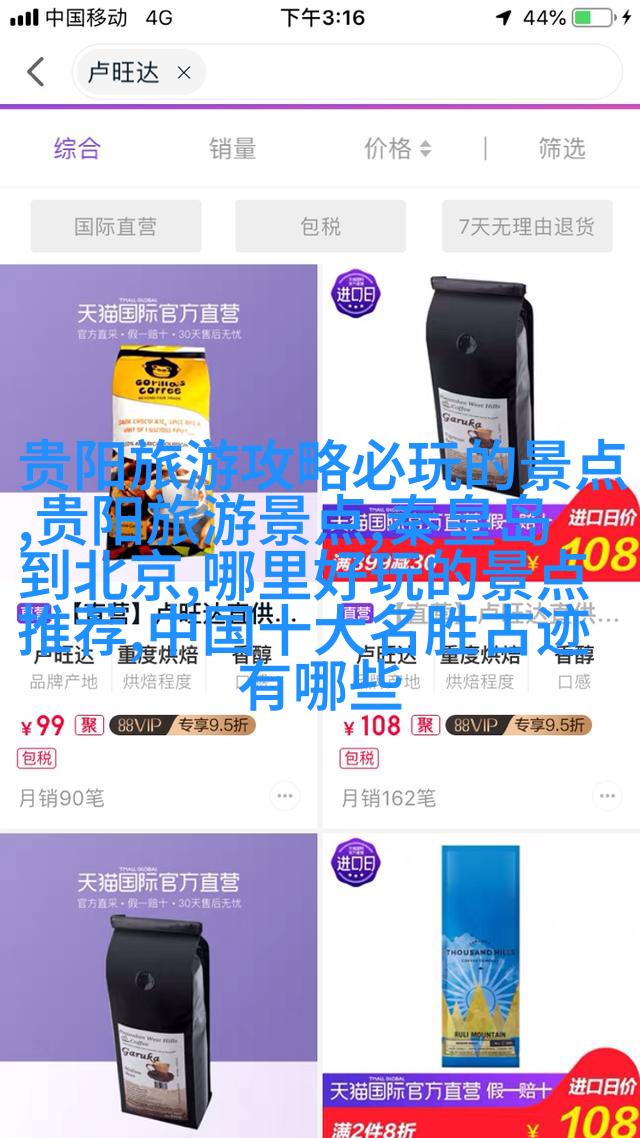This screenshot has height=1138, width=640.
Task: Open the 筛选 filter panel
Action: [x=561, y=149]
